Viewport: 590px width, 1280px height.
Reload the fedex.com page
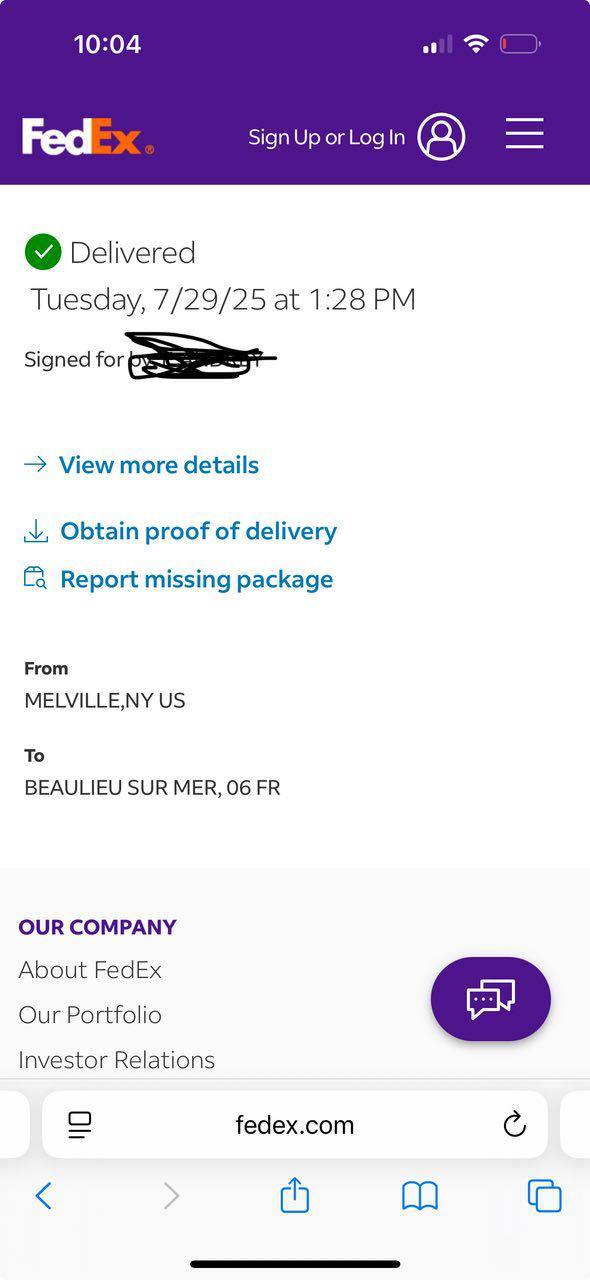(514, 1125)
